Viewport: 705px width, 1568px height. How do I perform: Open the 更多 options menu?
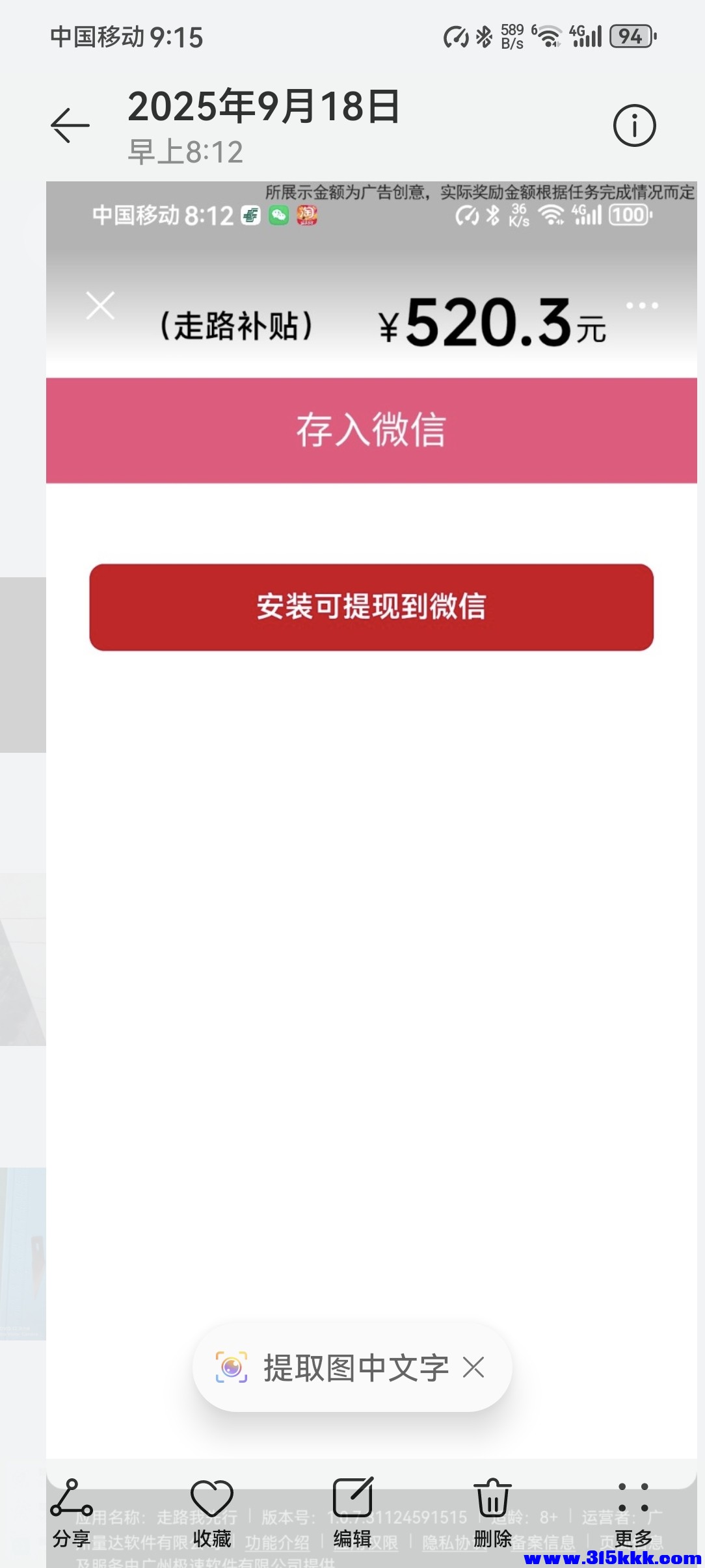pos(633,1512)
